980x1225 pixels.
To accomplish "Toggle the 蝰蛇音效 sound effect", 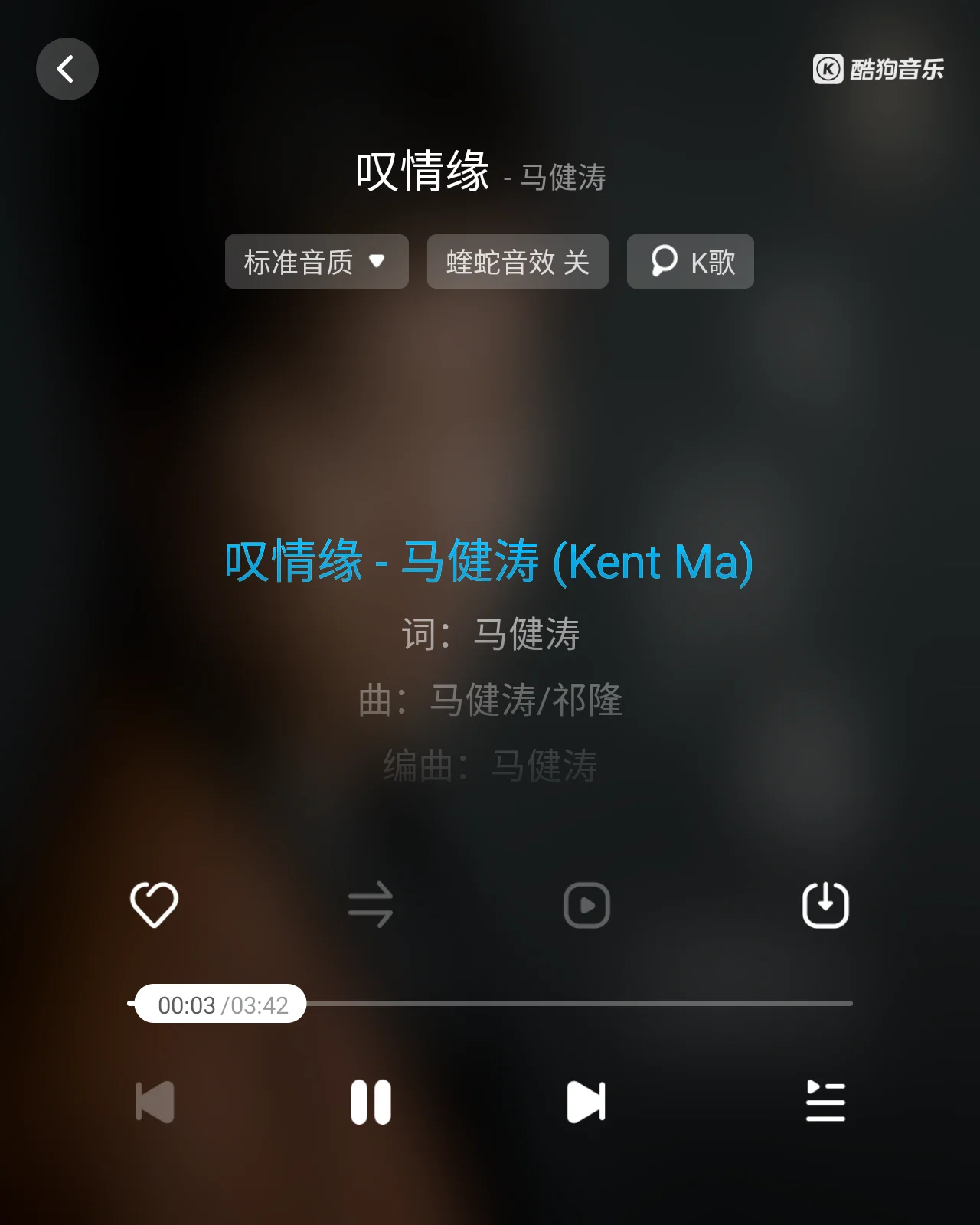I will point(518,262).
